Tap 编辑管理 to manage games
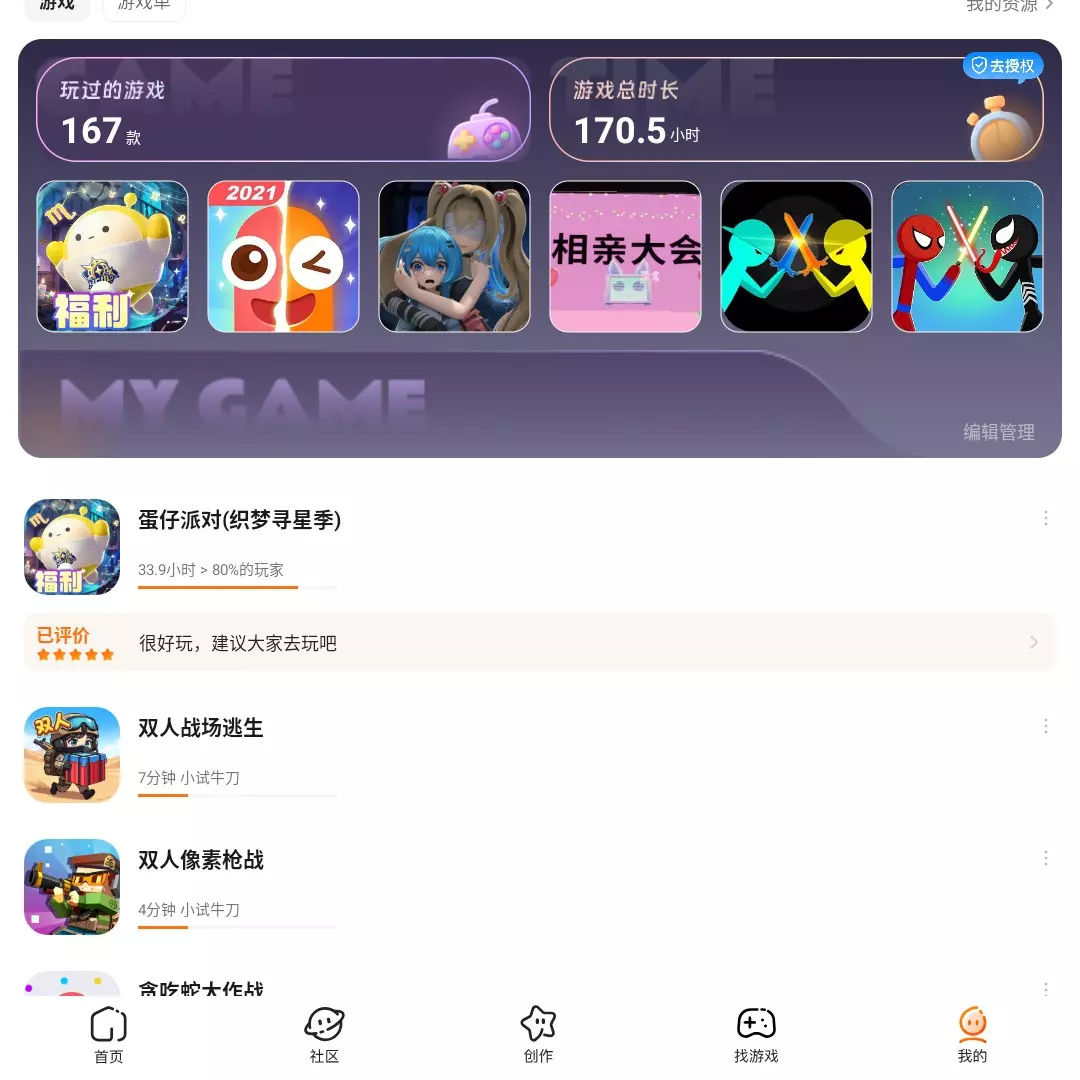The image size is (1080, 1080). [x=998, y=432]
